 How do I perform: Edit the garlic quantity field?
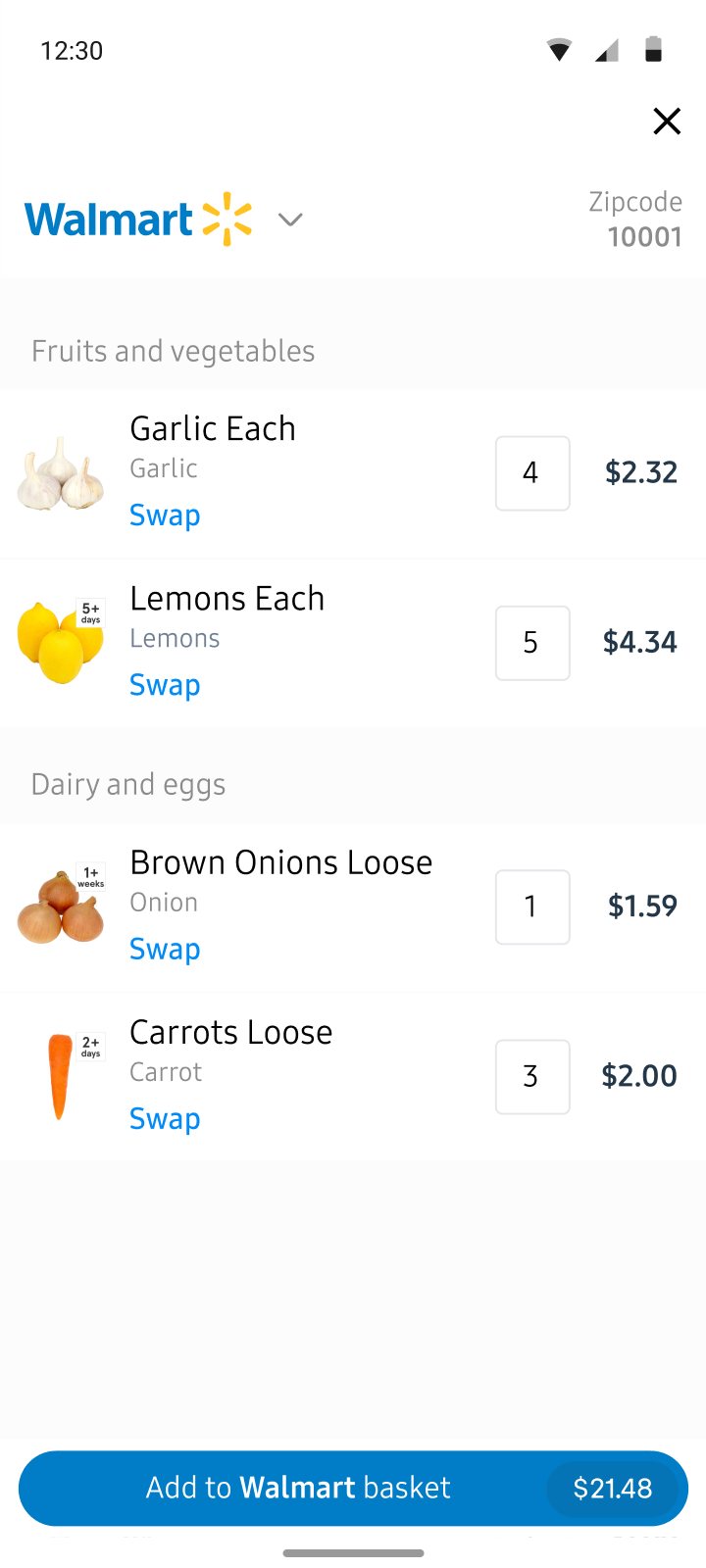[x=531, y=472]
